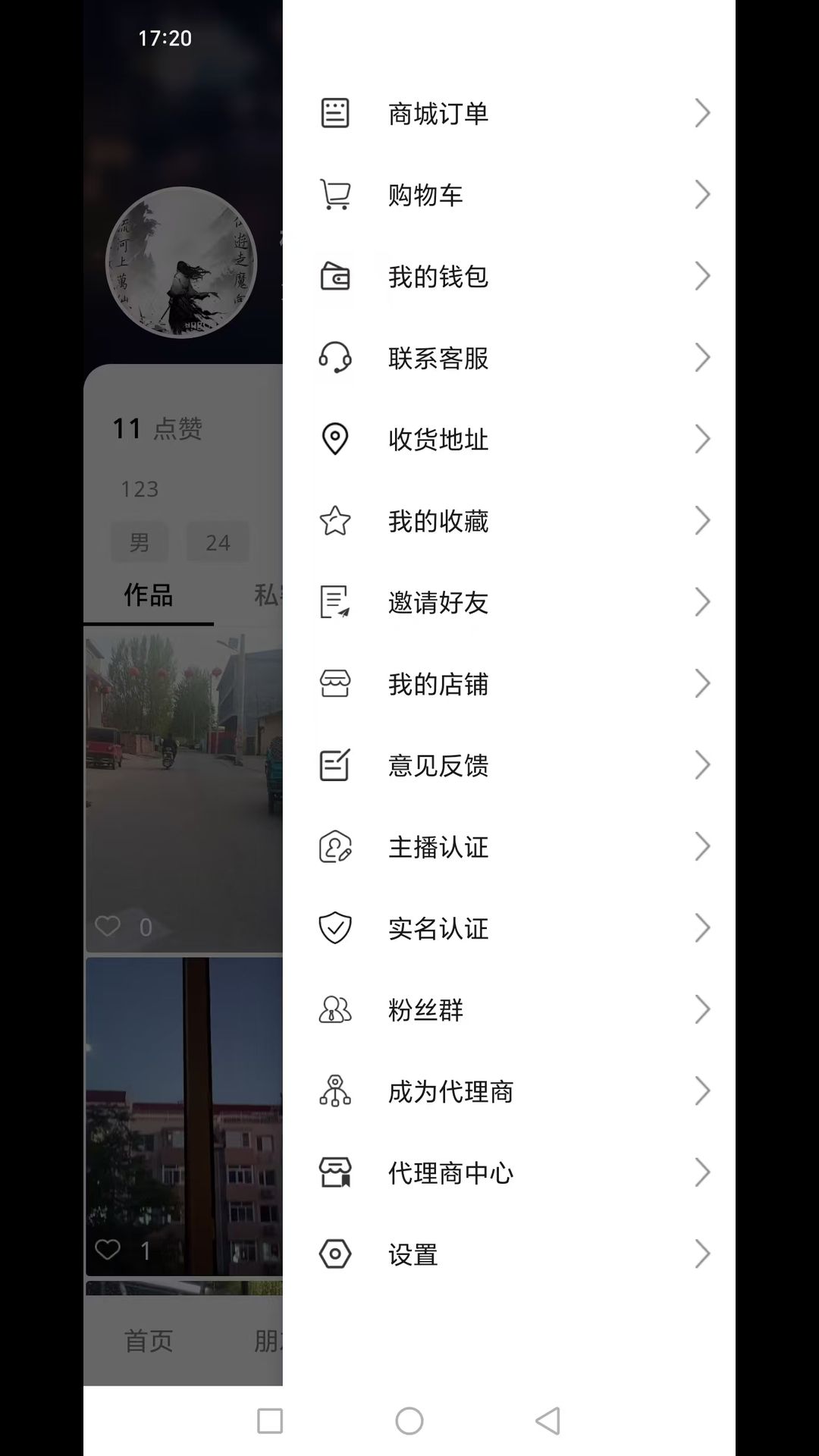Open the 设置 settings gear icon
This screenshot has width=819, height=1456.
[x=334, y=1254]
